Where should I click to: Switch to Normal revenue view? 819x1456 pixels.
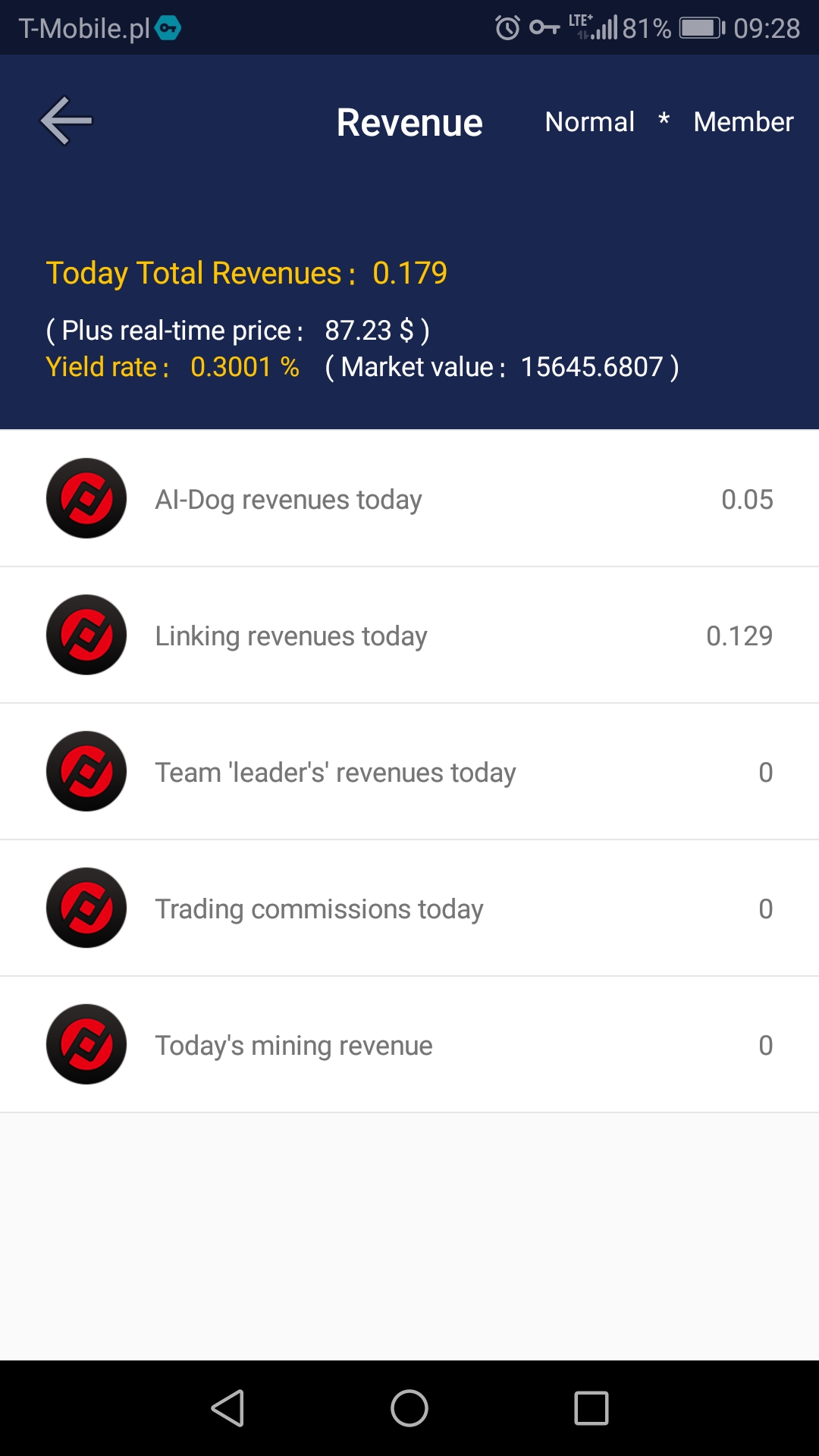click(589, 121)
